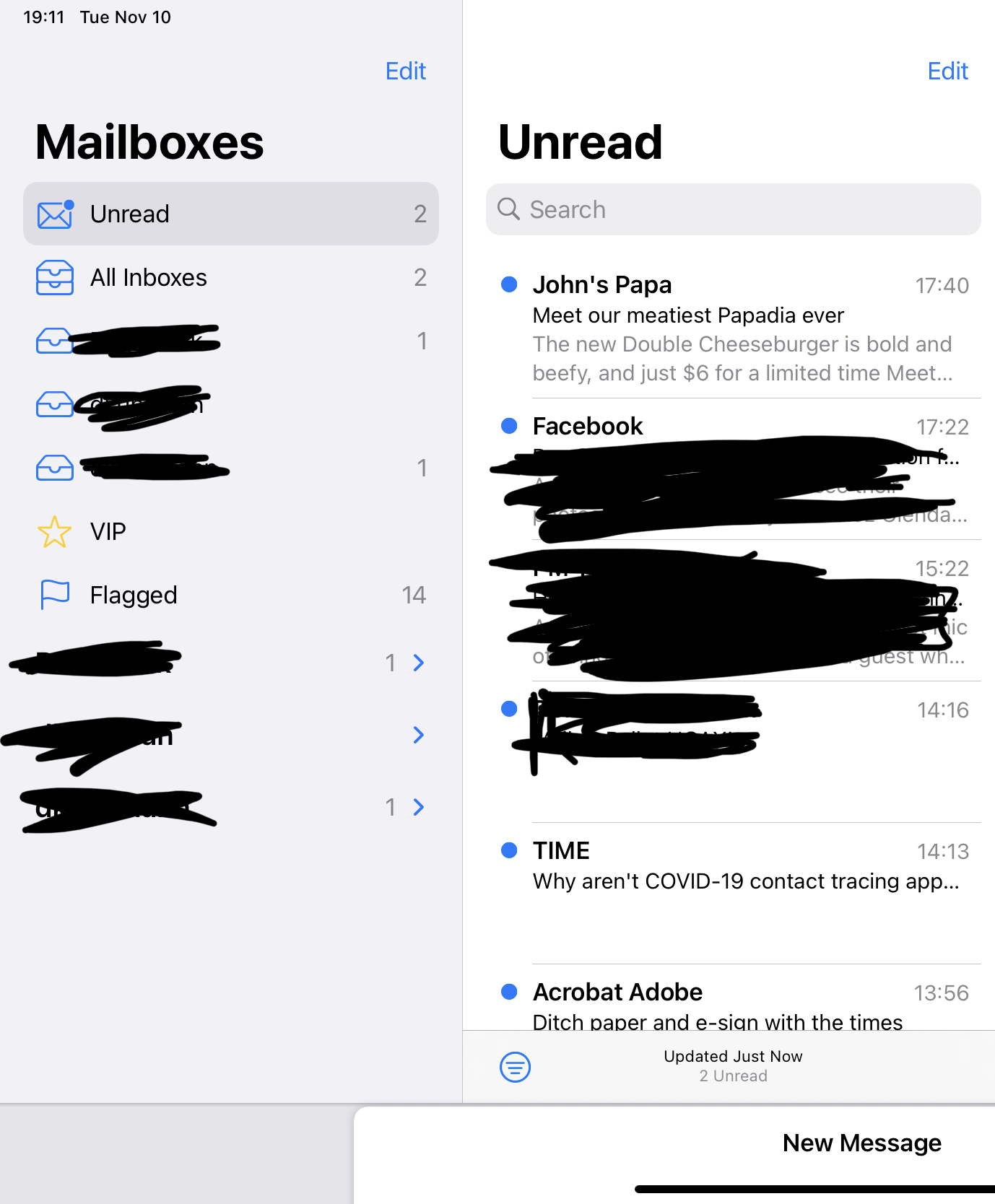Toggle the mail filter icon

[x=515, y=1067]
